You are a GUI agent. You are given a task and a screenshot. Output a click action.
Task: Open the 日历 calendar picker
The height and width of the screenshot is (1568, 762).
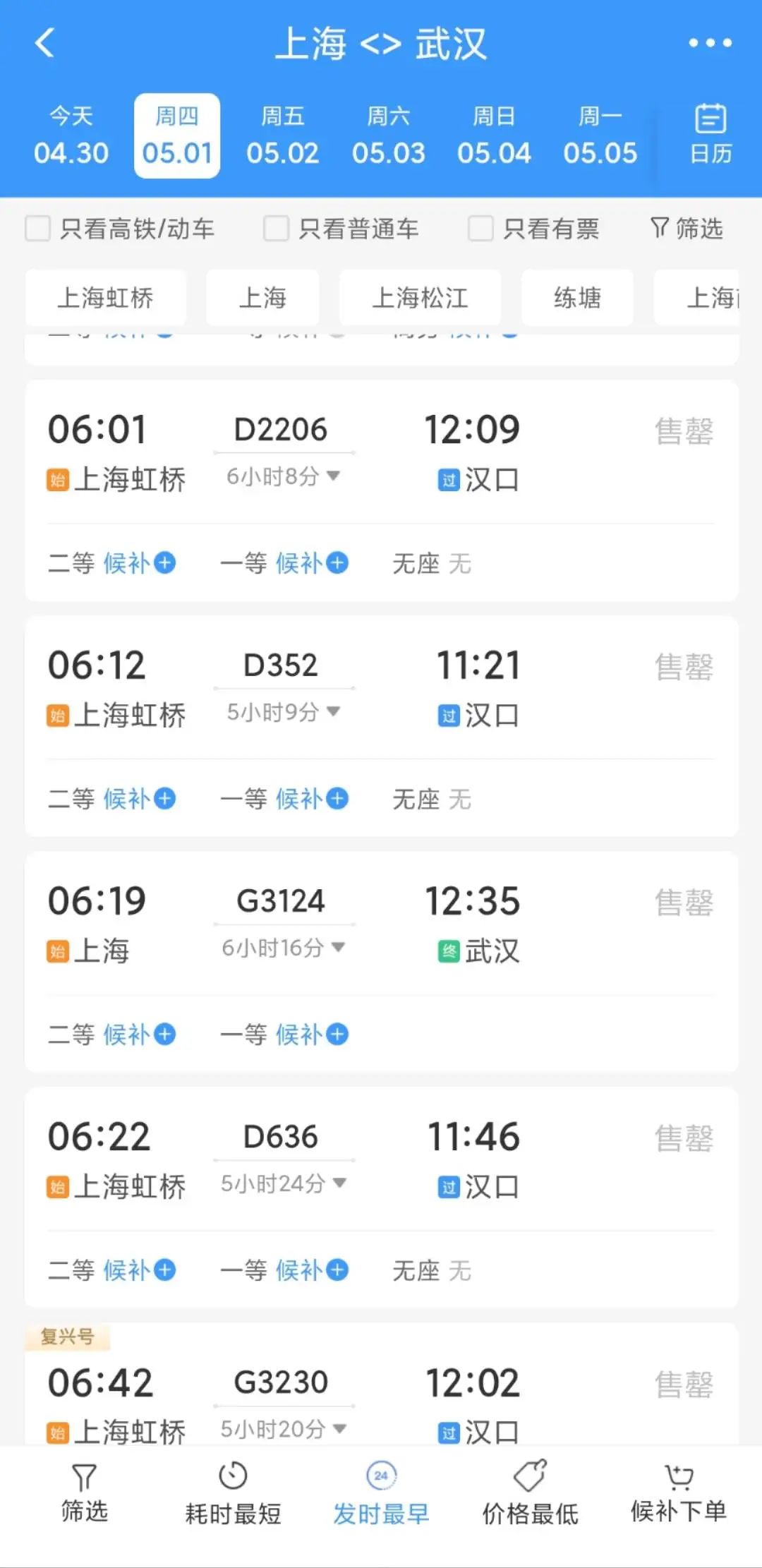click(710, 134)
